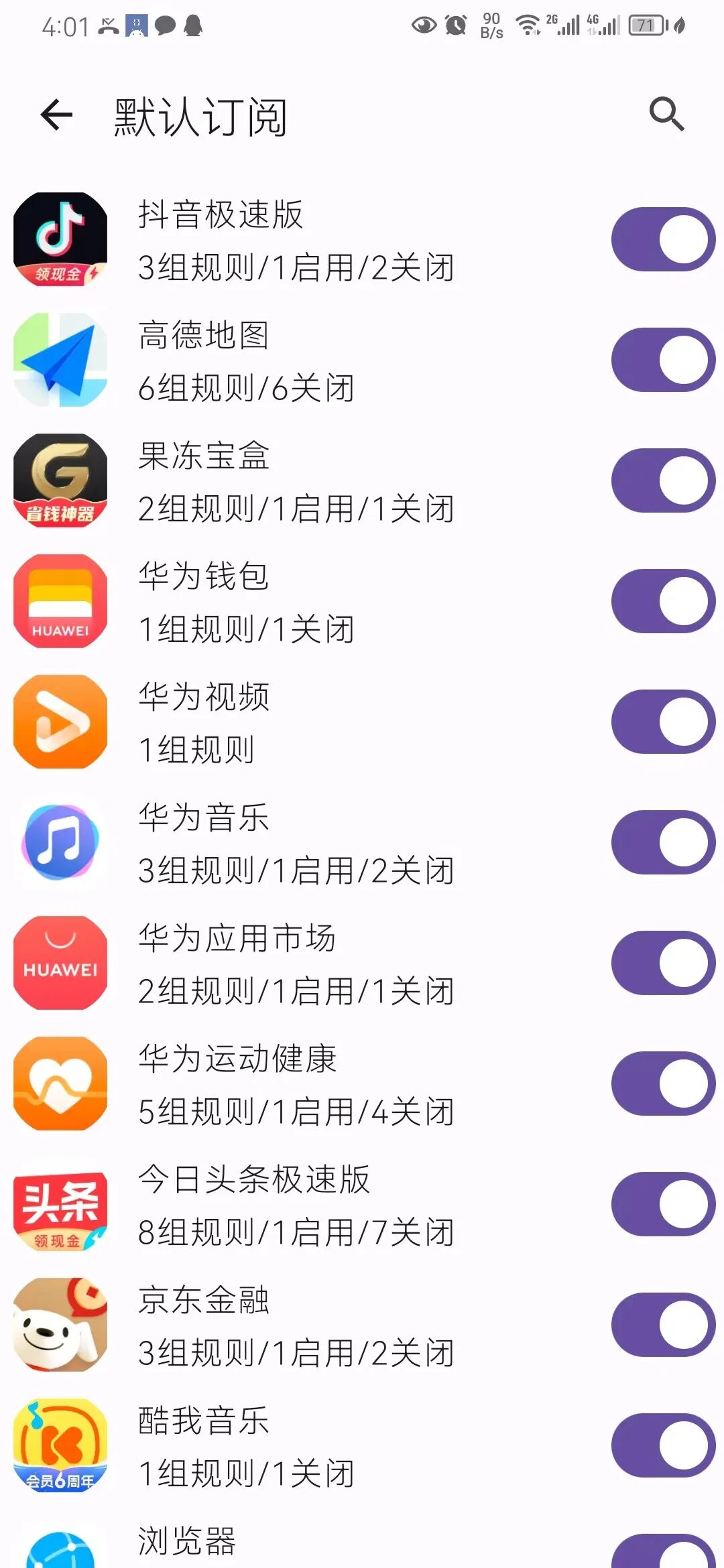Disable the 华为音乐 switch
Screen dimensions: 724x1568
(663, 842)
